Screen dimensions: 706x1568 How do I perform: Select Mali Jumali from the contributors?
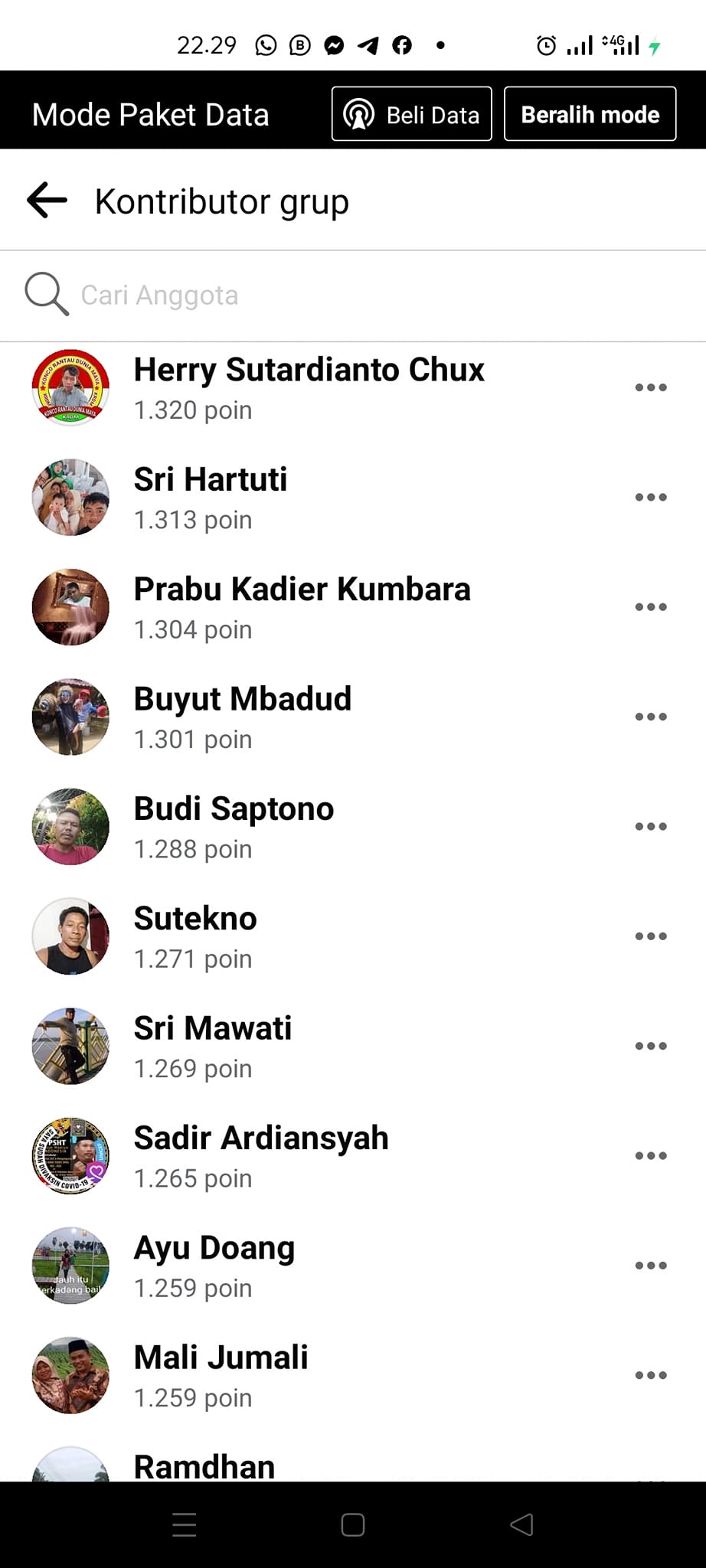(x=221, y=1358)
